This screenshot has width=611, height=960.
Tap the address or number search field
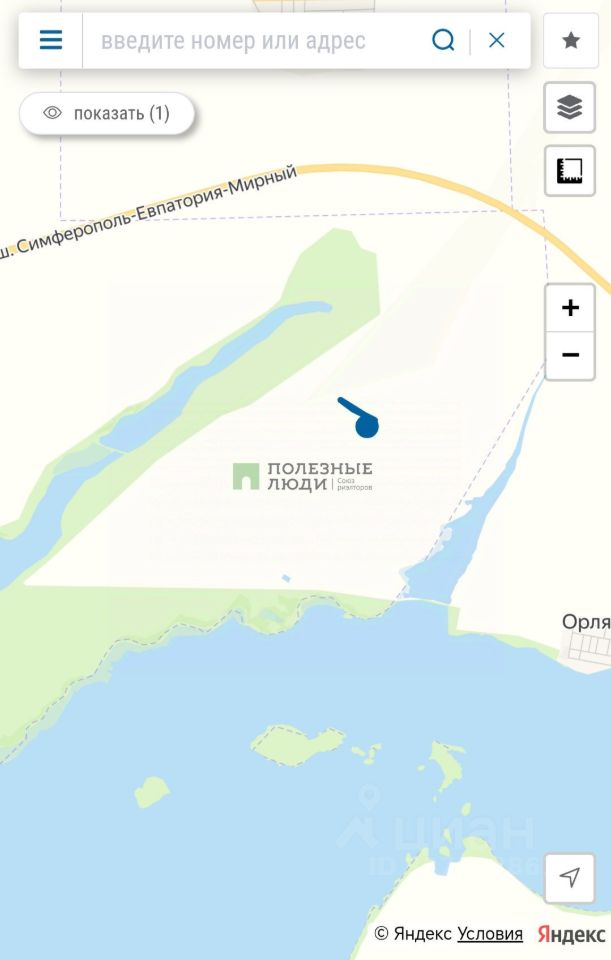[250, 41]
